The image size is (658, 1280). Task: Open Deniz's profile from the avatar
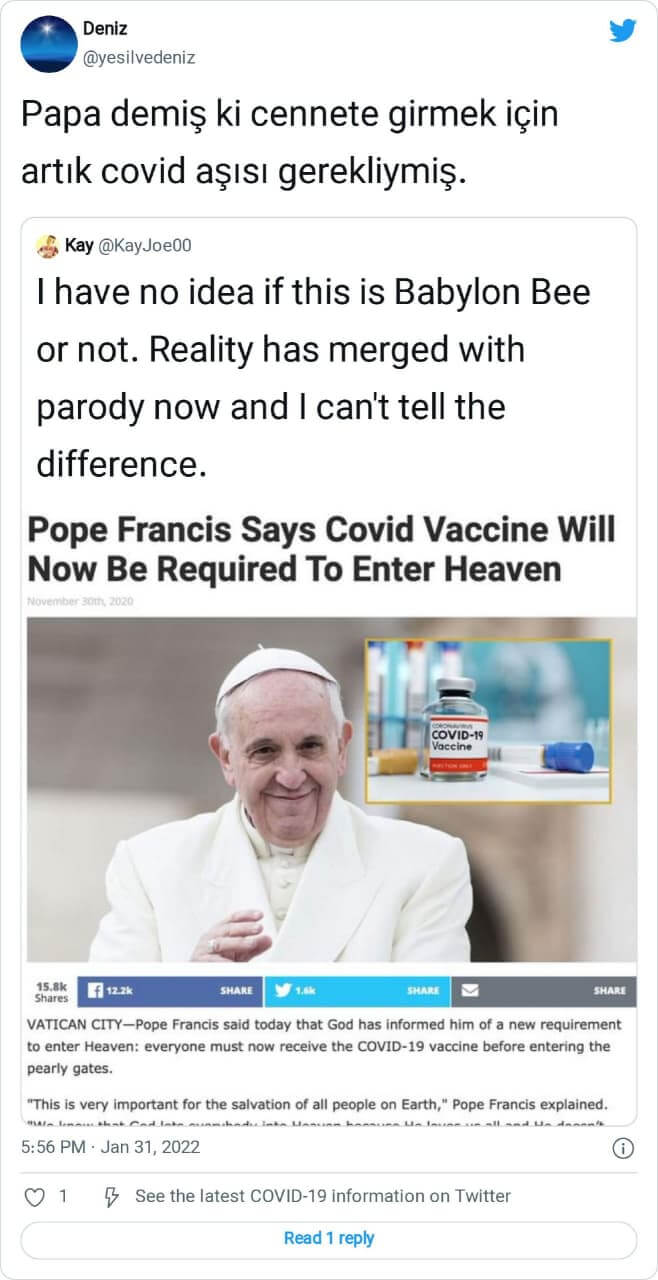(47, 44)
